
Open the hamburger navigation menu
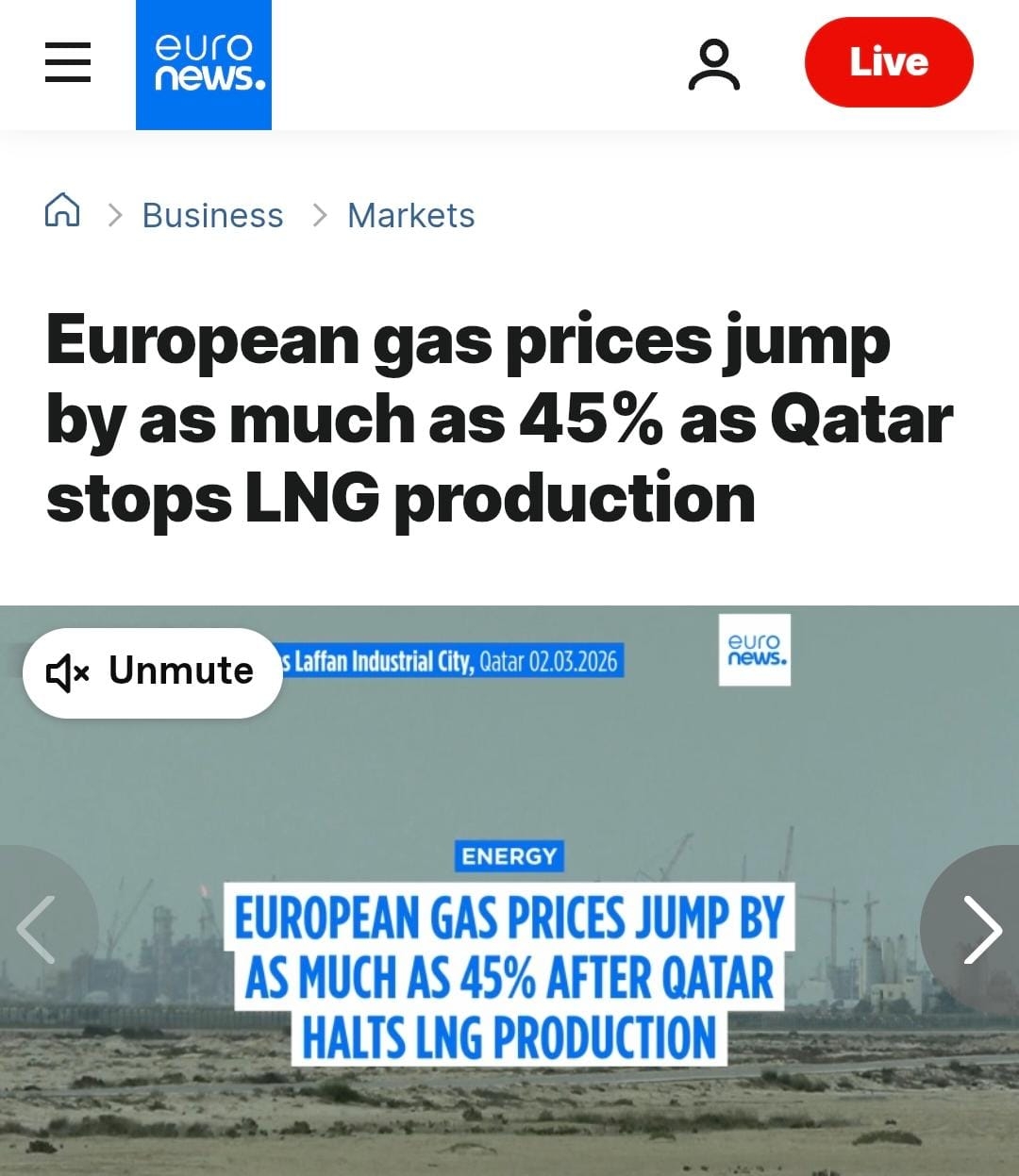(x=68, y=62)
